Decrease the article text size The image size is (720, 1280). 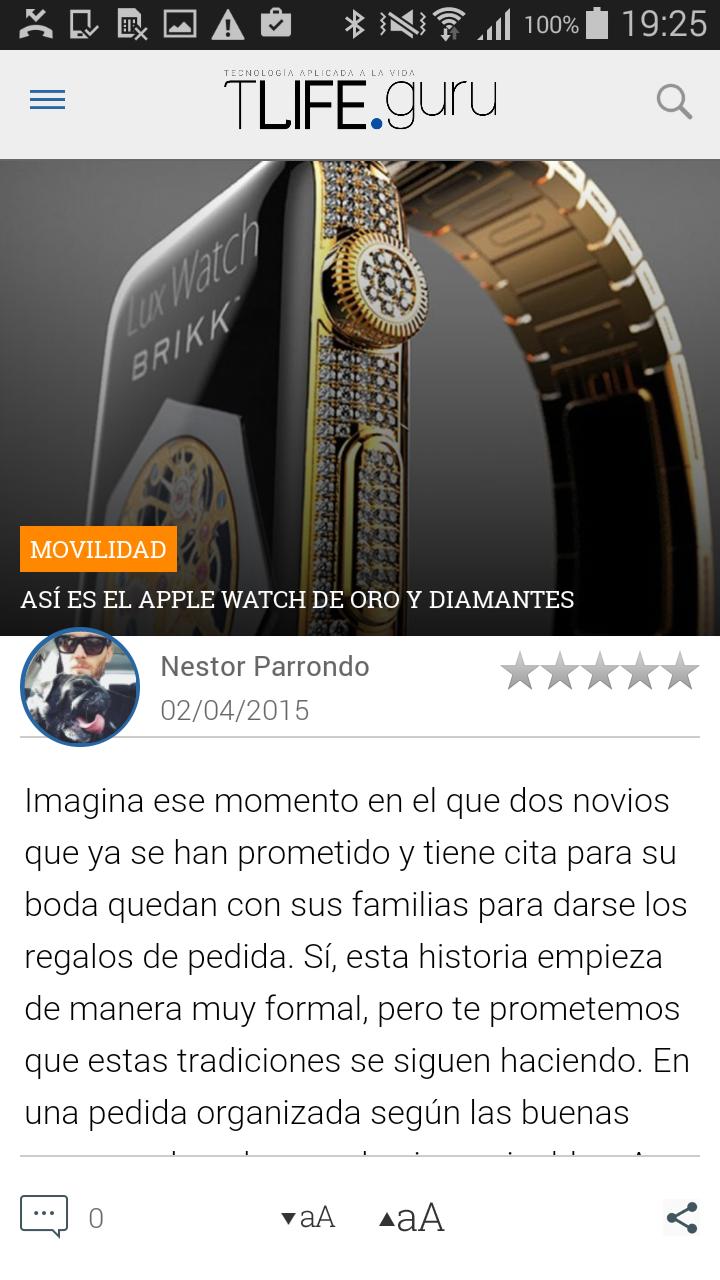click(x=308, y=1217)
